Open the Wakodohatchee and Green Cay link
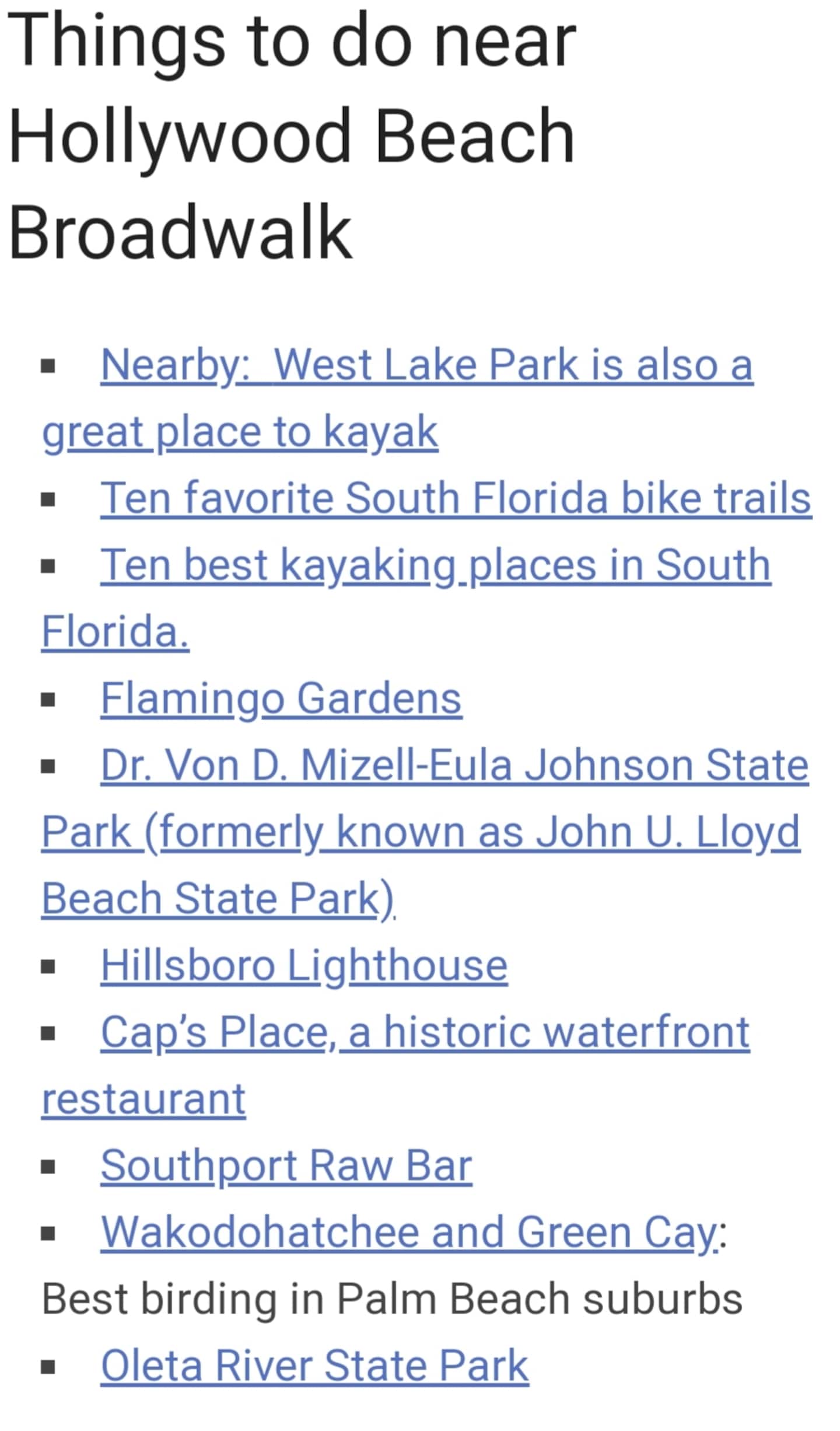This screenshot has height=1431, width=840. tap(409, 1232)
